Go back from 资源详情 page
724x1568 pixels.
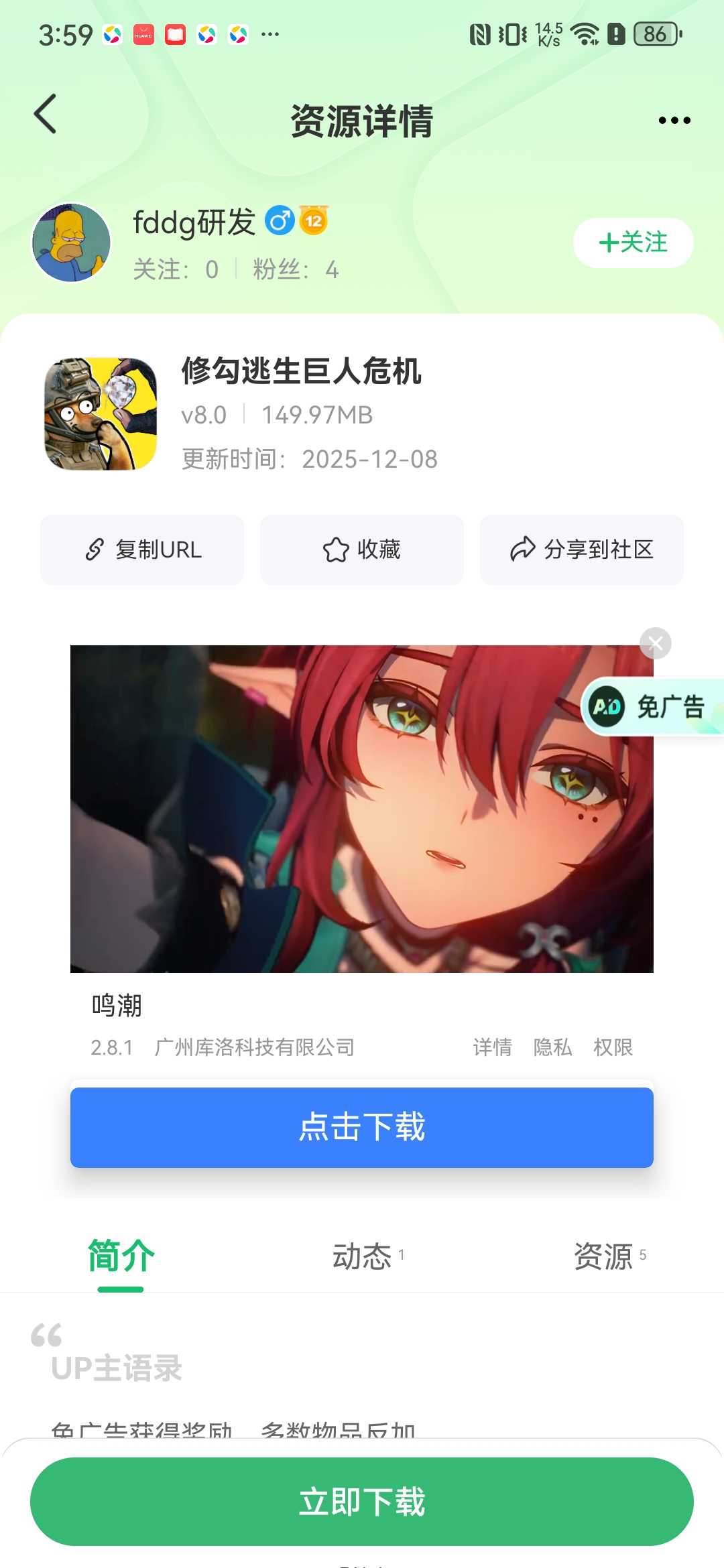pos(46,114)
